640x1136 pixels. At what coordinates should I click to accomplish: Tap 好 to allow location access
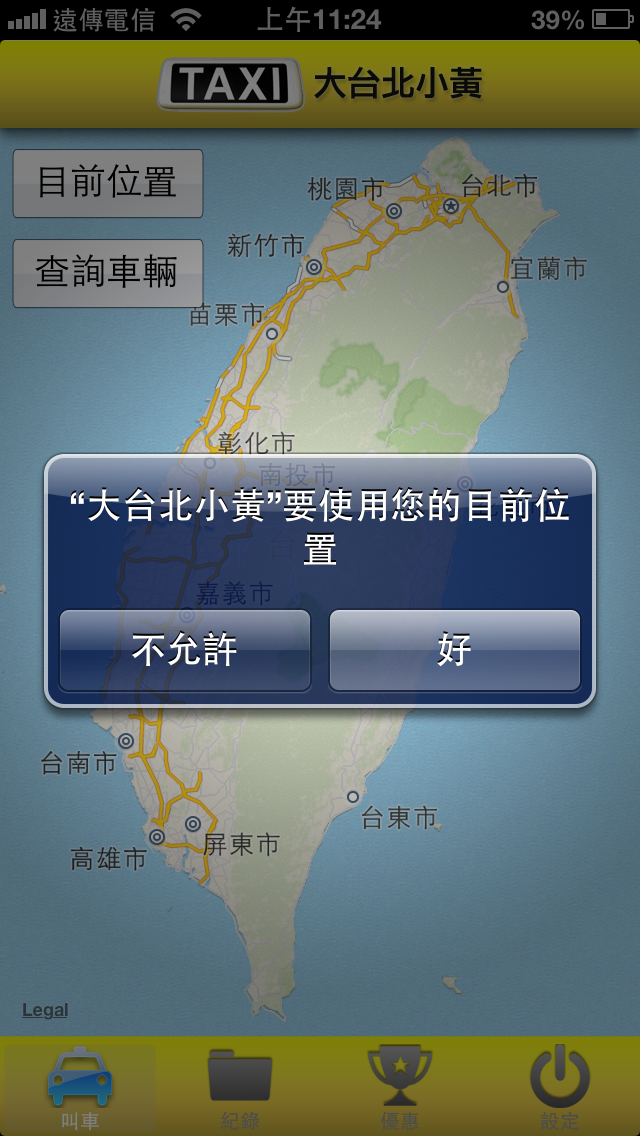(x=454, y=650)
